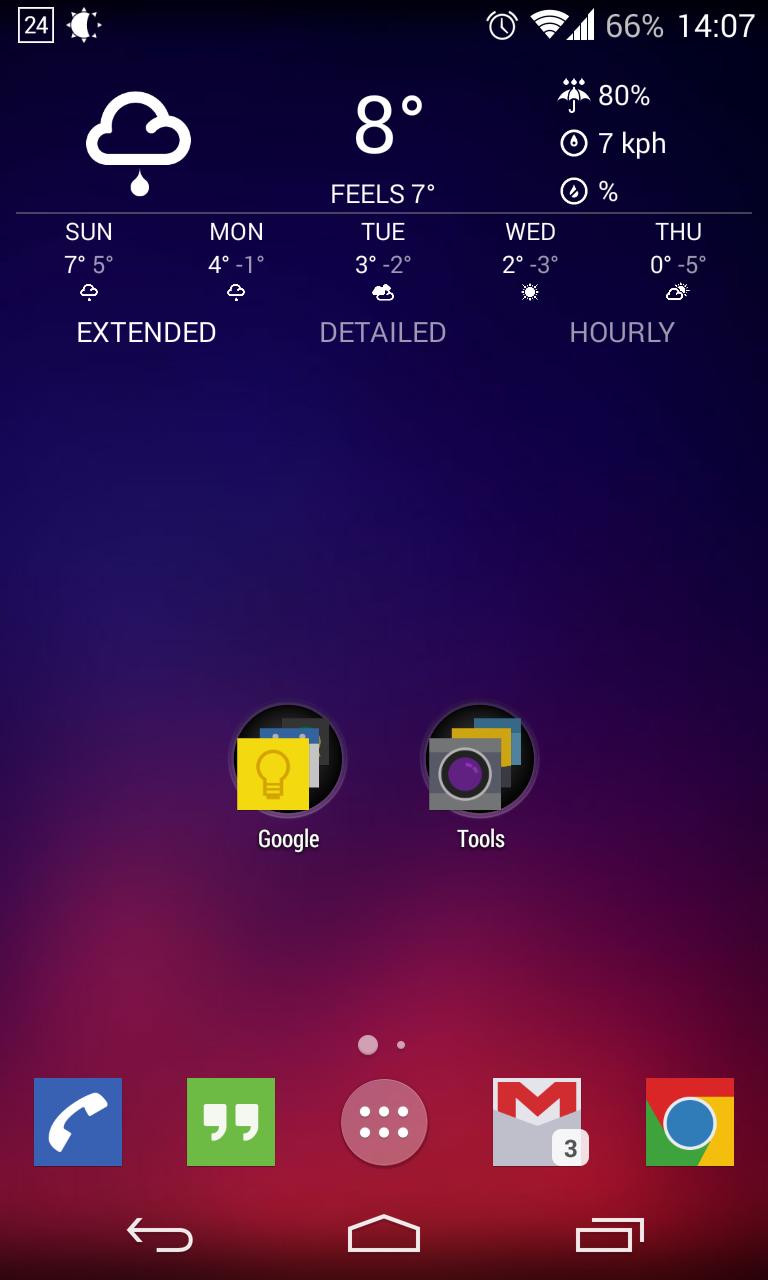This screenshot has width=768, height=1280.
Task: Switch to the Hourly forecast tab
Action: click(622, 332)
